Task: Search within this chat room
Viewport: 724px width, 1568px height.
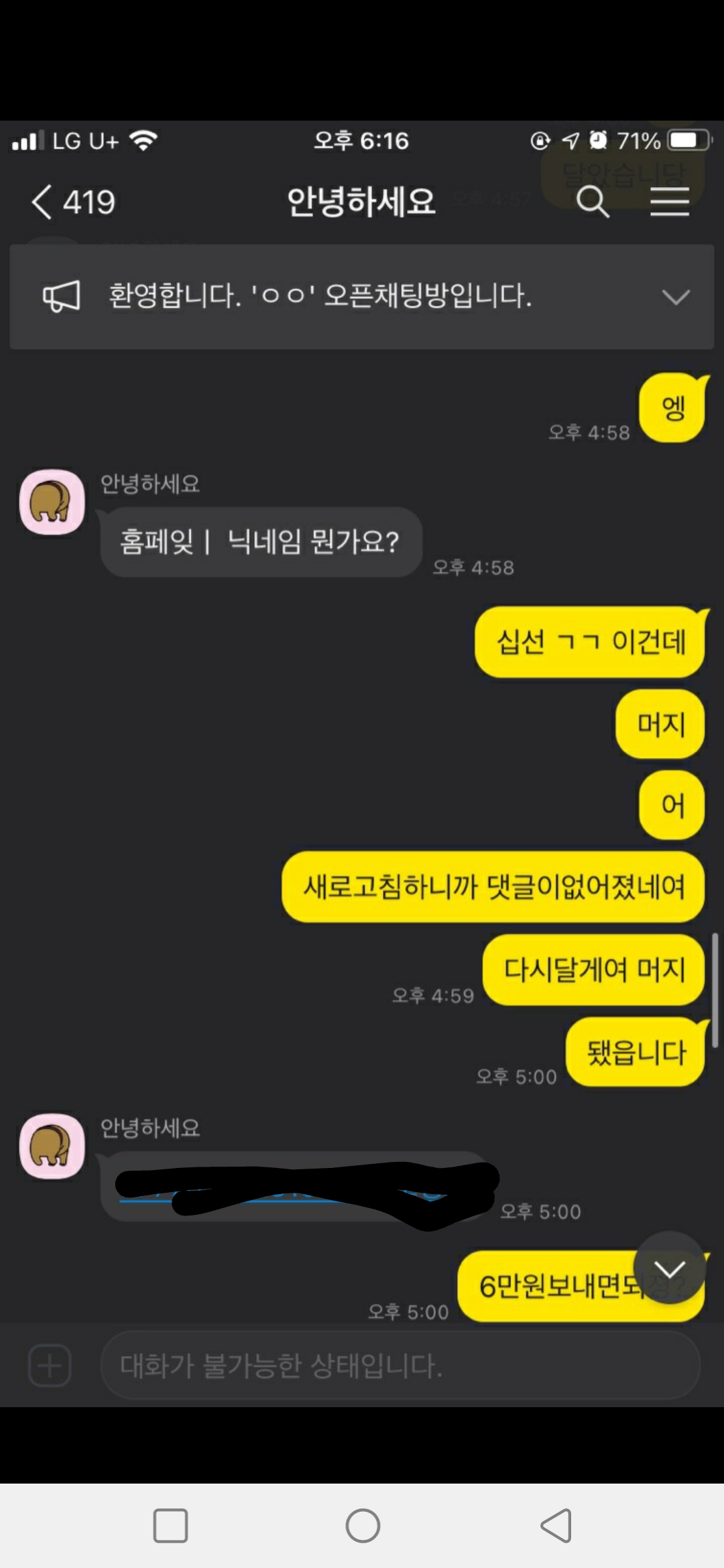Action: click(x=593, y=202)
